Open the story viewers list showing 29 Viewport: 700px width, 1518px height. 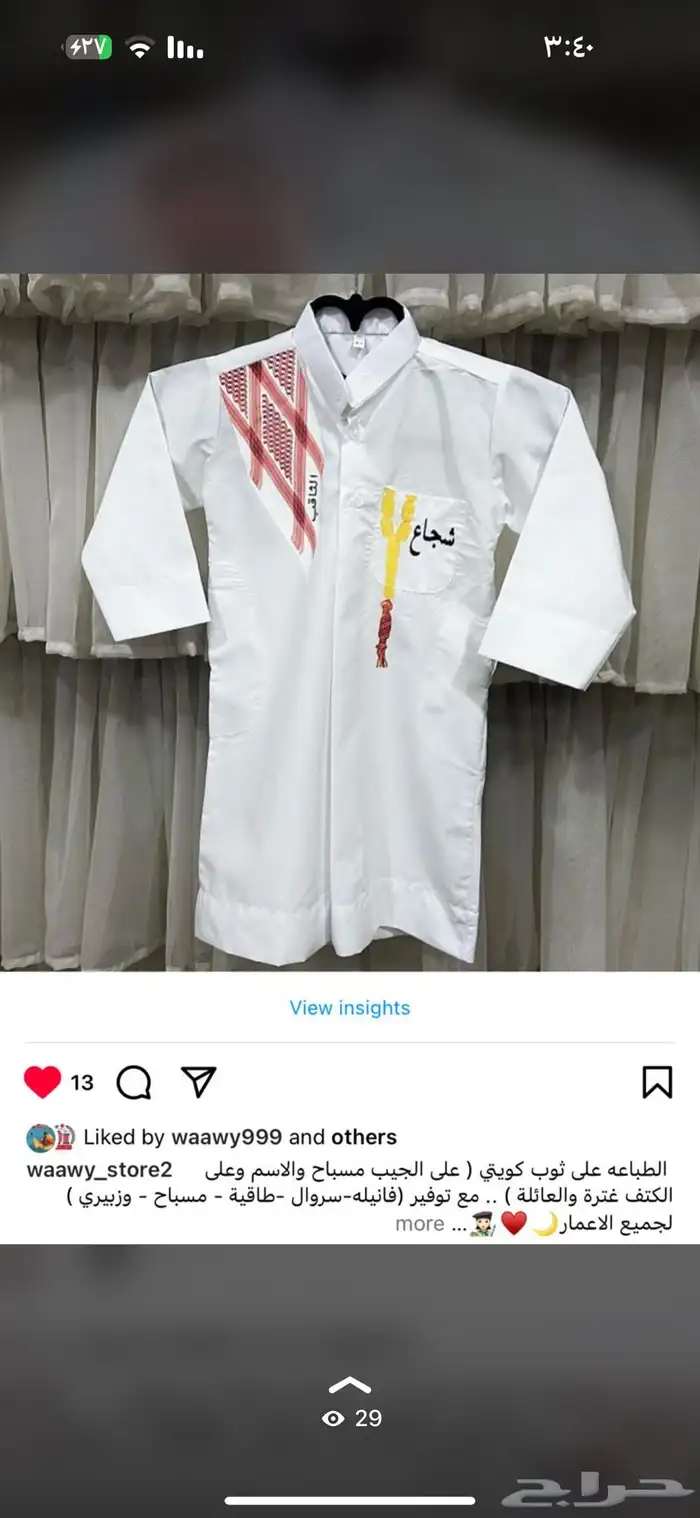click(351, 1416)
